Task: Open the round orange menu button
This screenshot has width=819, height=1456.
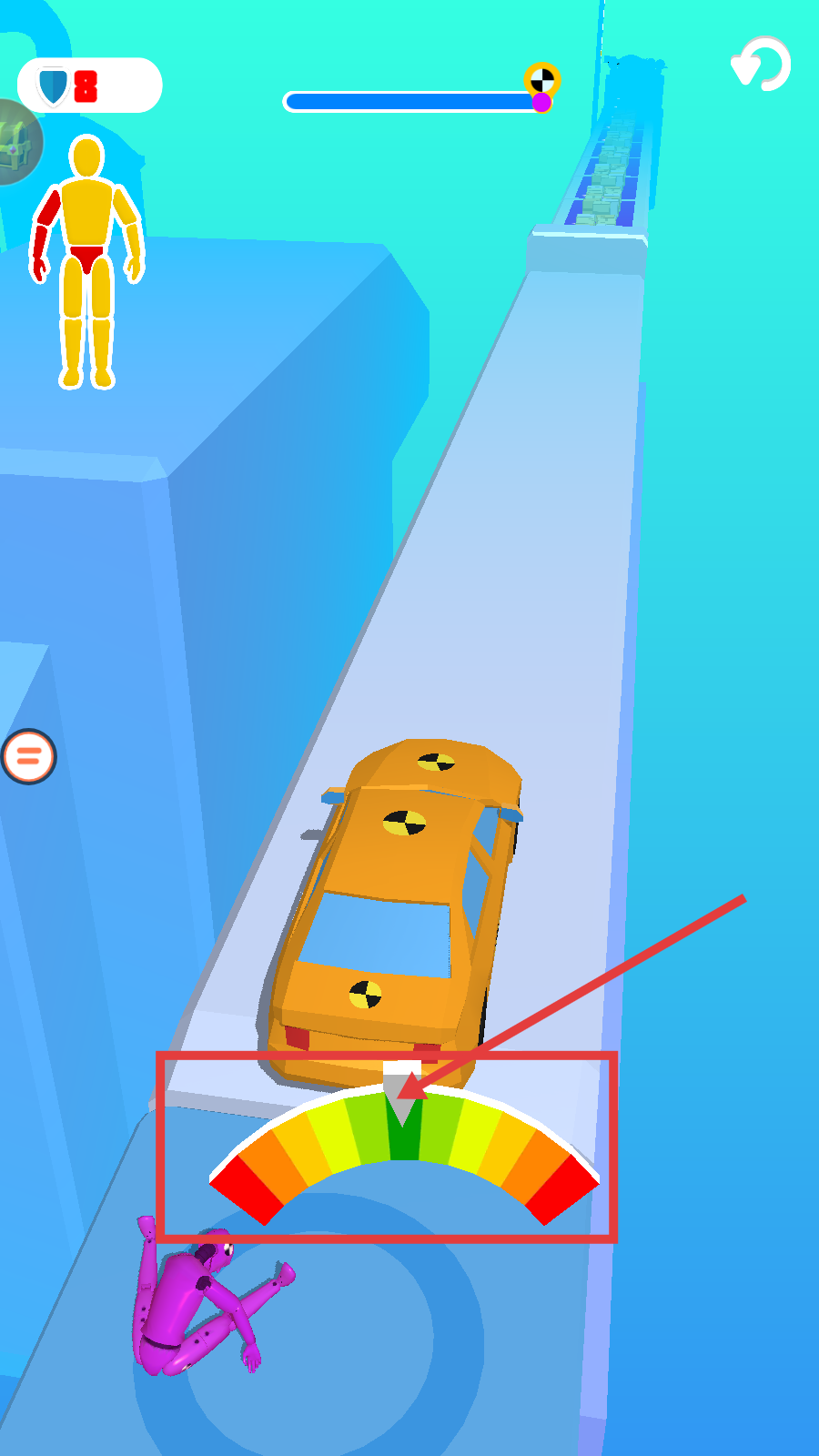Action: click(28, 756)
